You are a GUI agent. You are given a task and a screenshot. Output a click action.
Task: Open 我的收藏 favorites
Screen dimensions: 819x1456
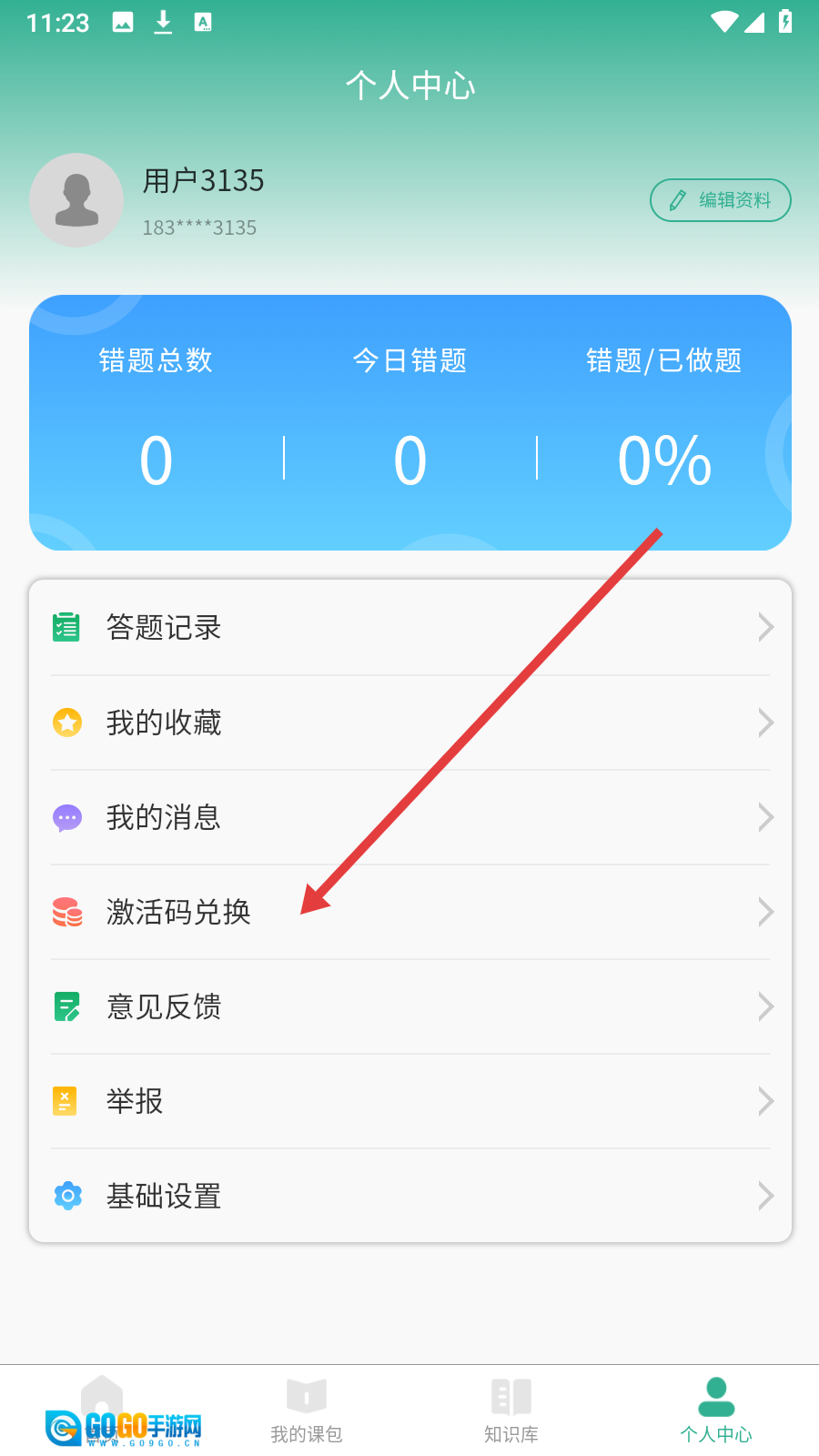410,723
